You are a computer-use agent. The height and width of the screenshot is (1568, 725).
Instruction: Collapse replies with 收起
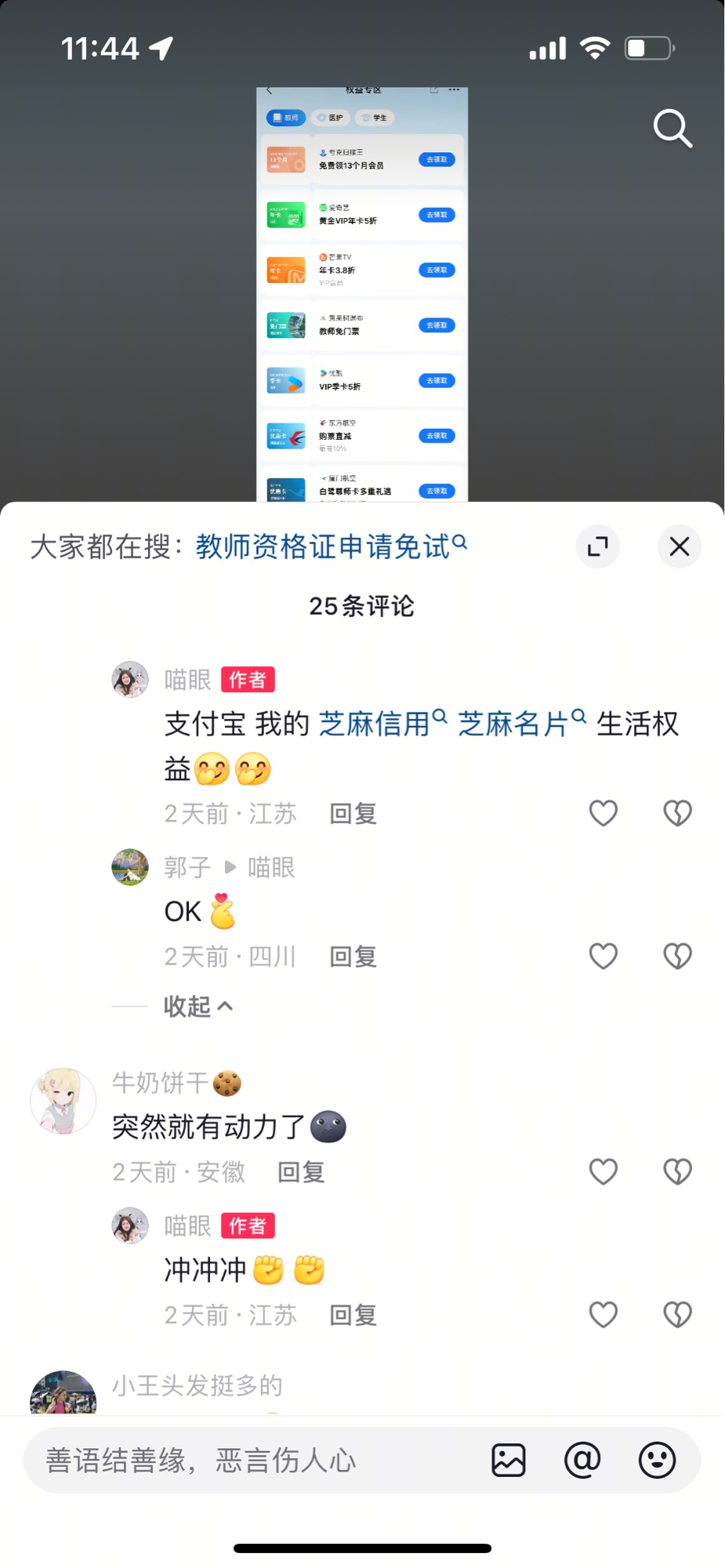197,1006
